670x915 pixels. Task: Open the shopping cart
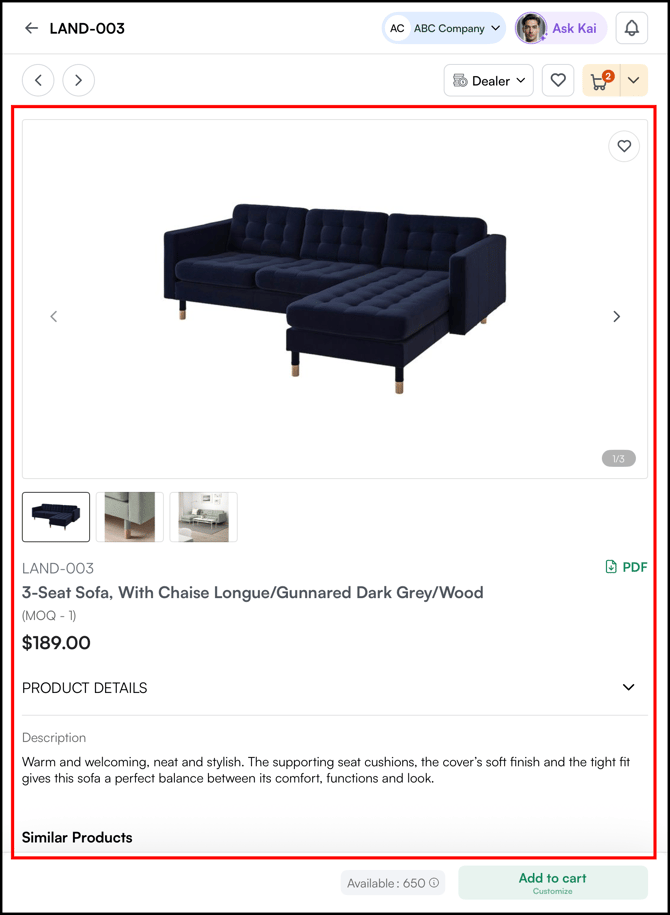tap(601, 80)
